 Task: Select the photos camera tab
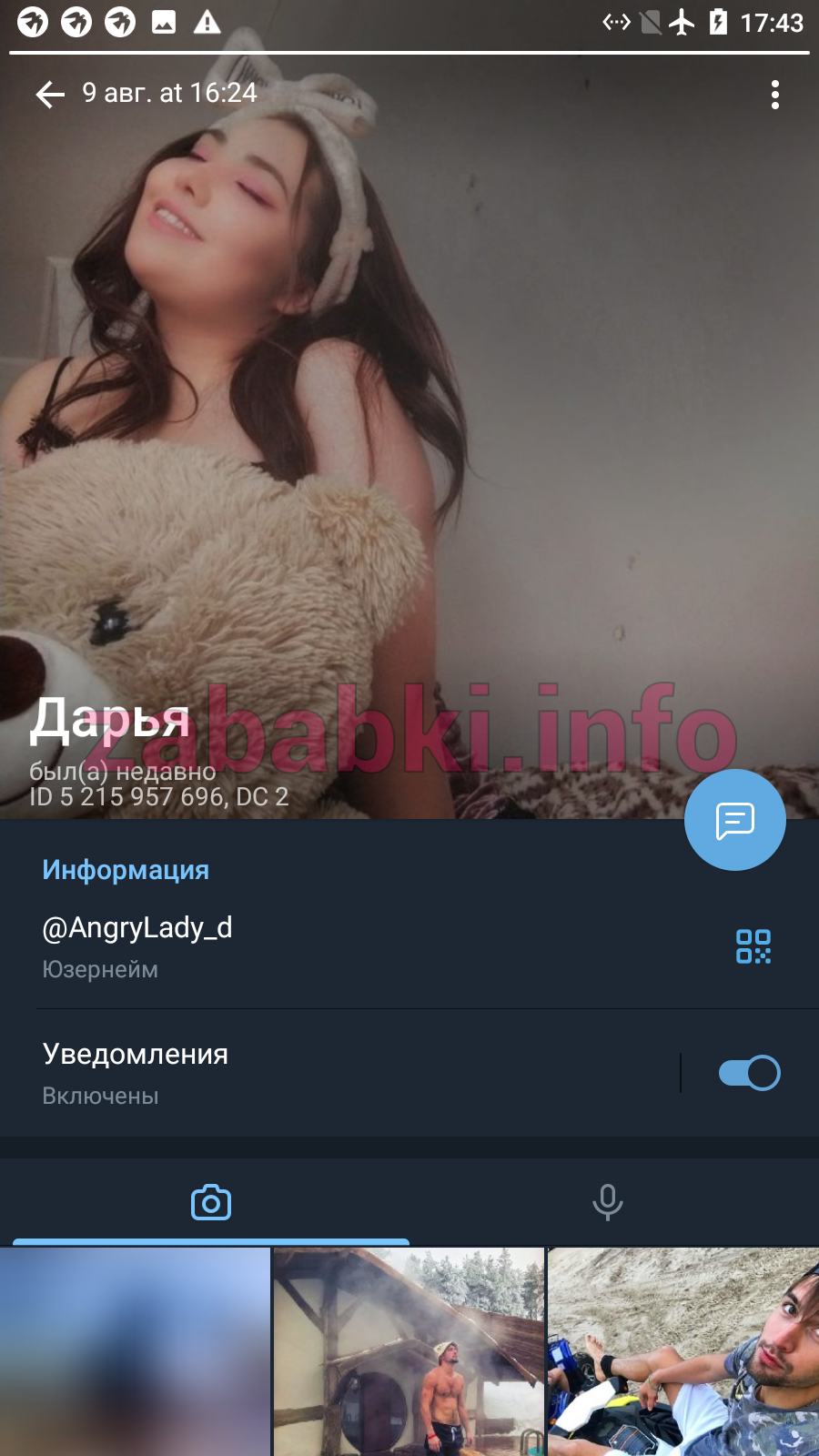pos(211,1202)
